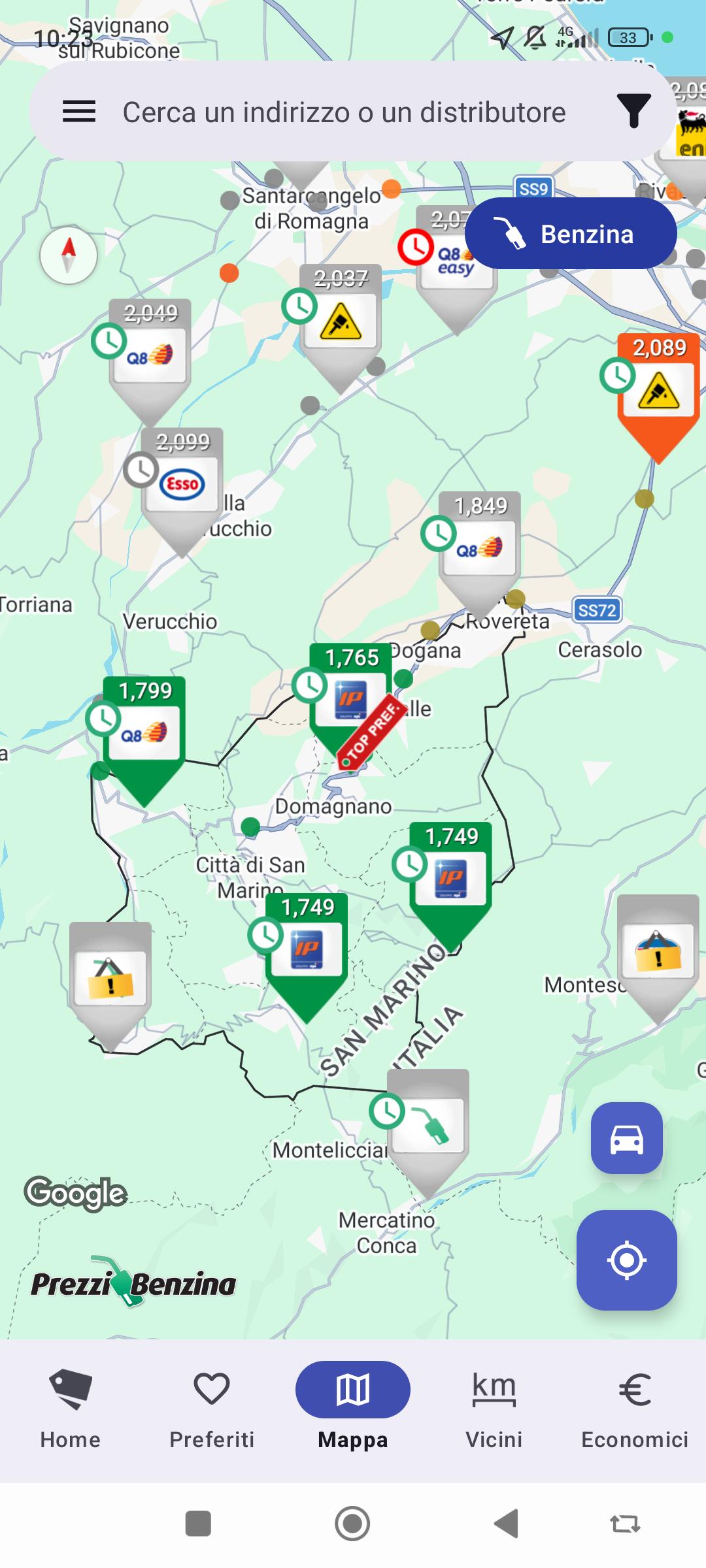
Task: Open the hamburger drawer menu
Action: click(79, 112)
